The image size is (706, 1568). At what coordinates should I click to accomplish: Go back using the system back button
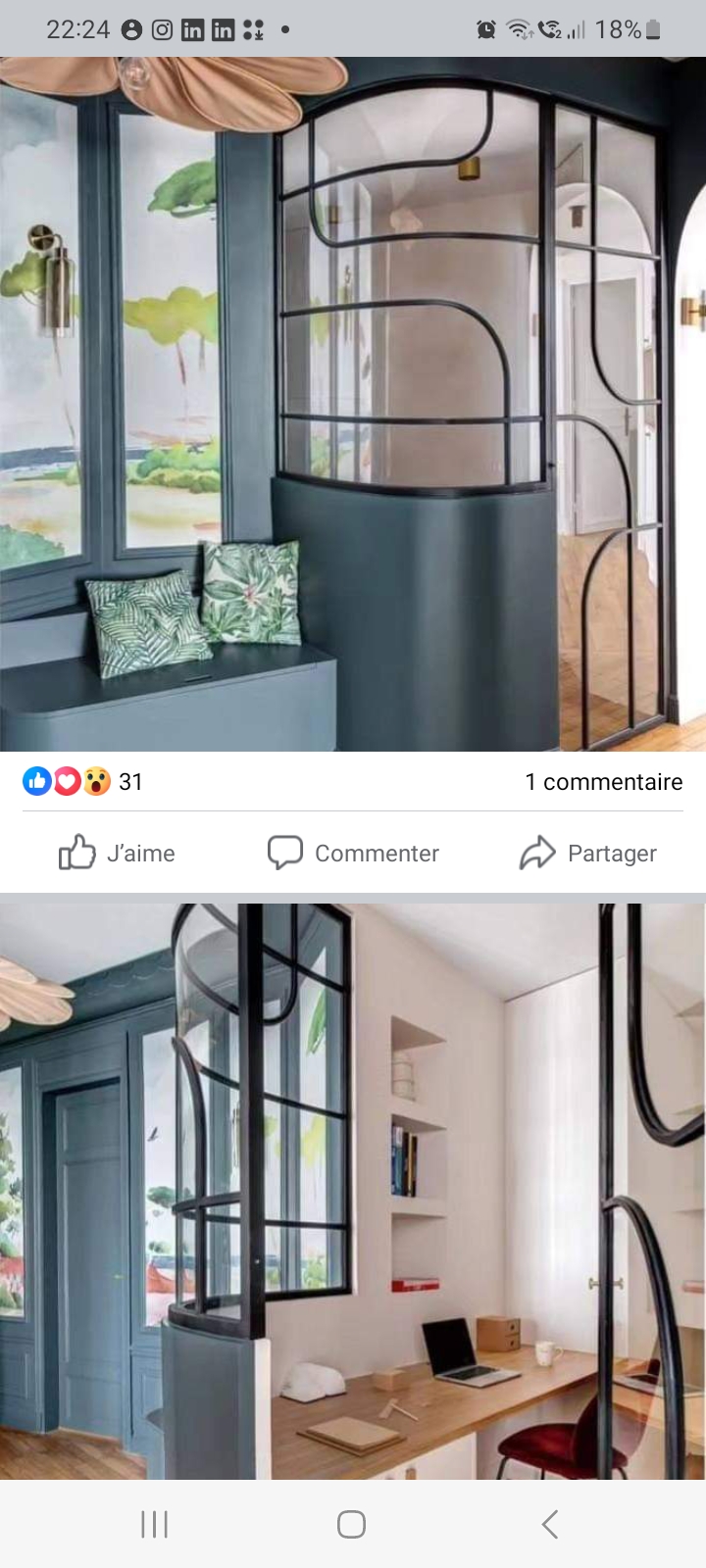coord(550,1524)
